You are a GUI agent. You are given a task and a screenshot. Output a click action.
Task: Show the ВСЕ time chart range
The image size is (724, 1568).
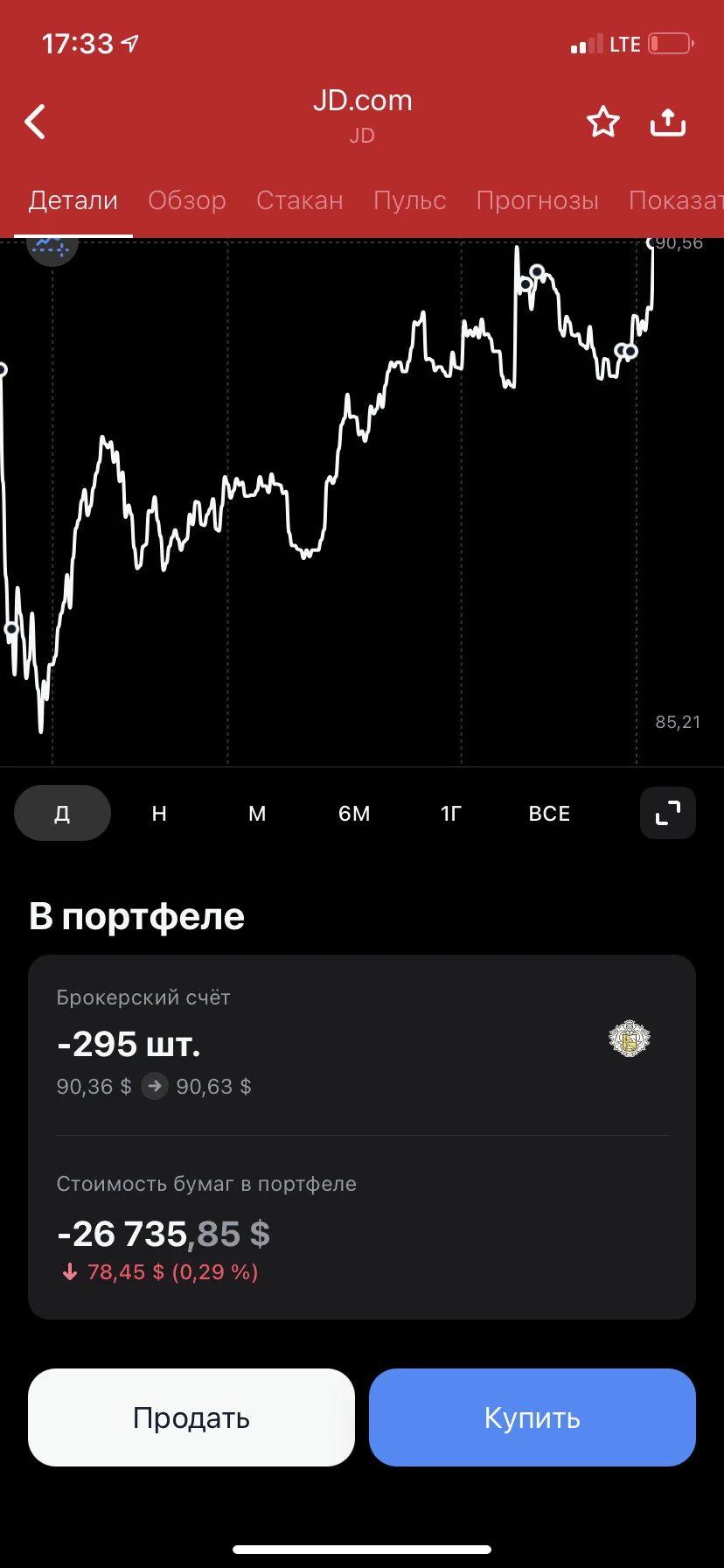click(549, 814)
